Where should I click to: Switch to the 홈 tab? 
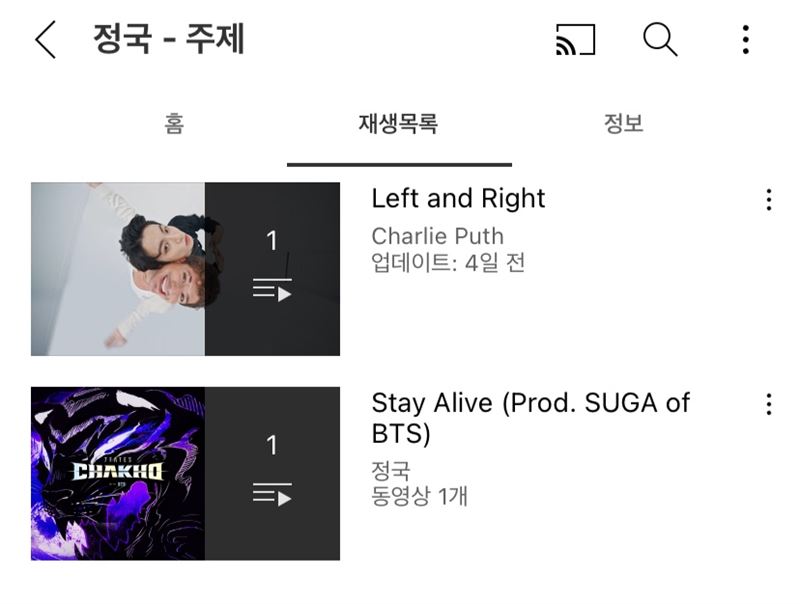click(174, 124)
